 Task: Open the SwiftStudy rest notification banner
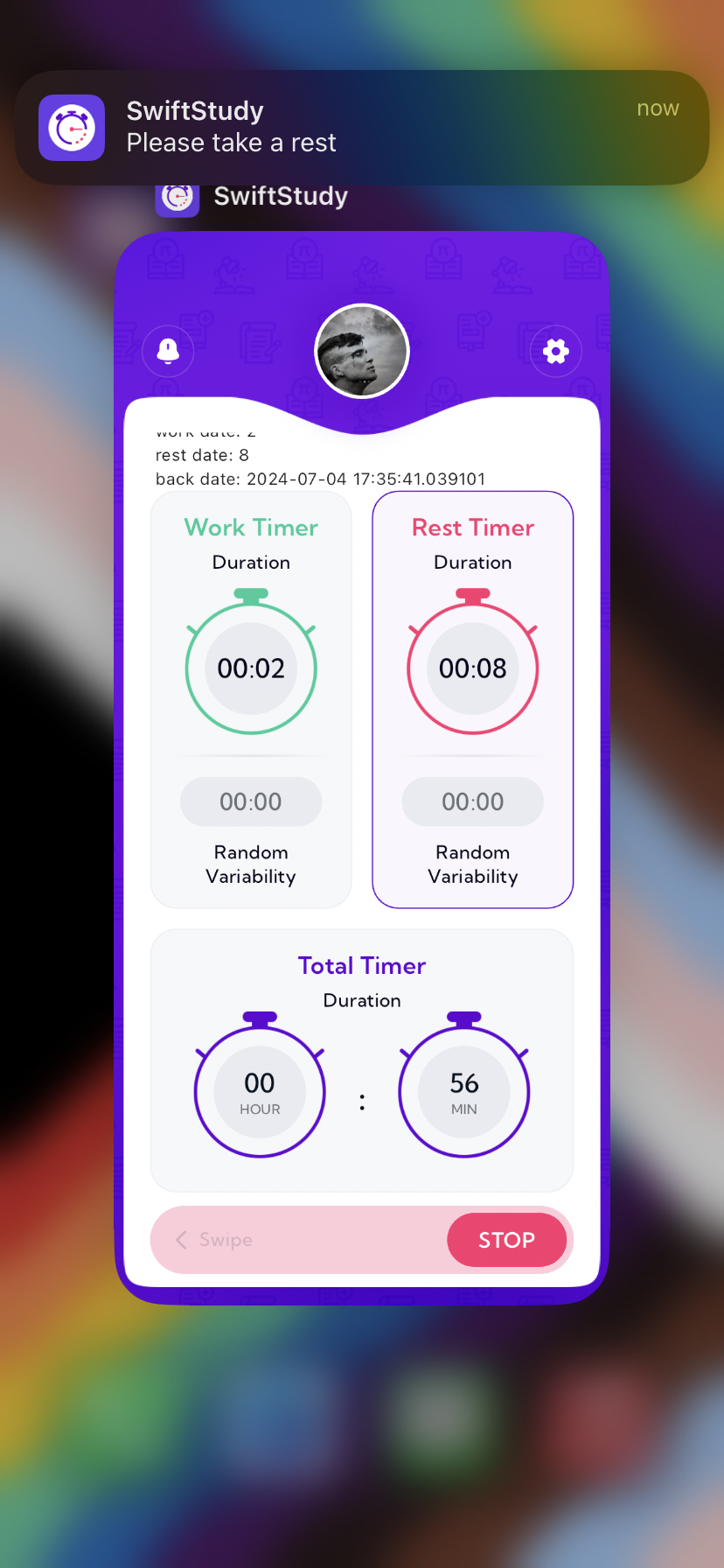coord(362,128)
